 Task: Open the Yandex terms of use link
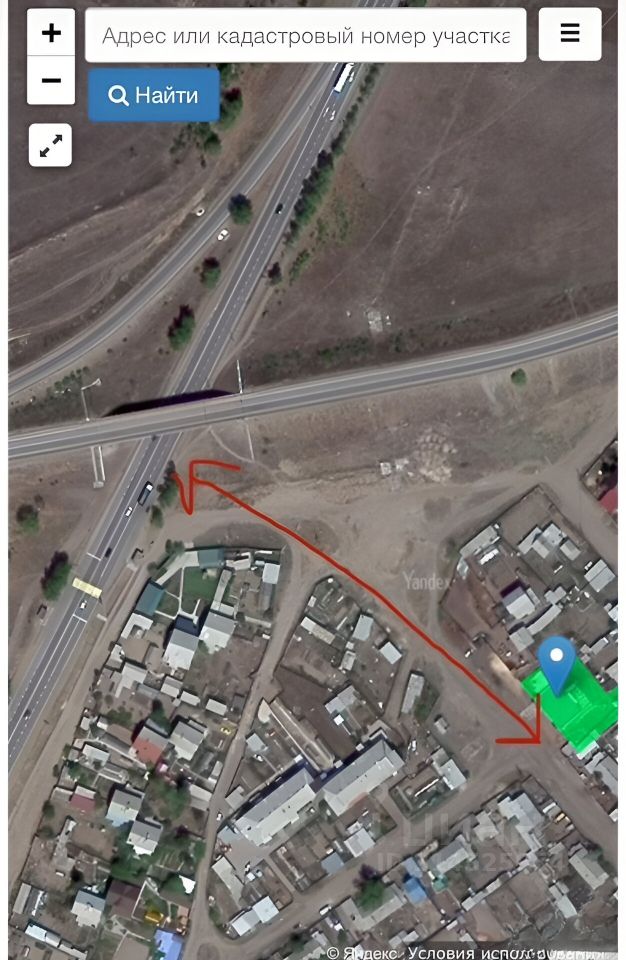(500, 952)
